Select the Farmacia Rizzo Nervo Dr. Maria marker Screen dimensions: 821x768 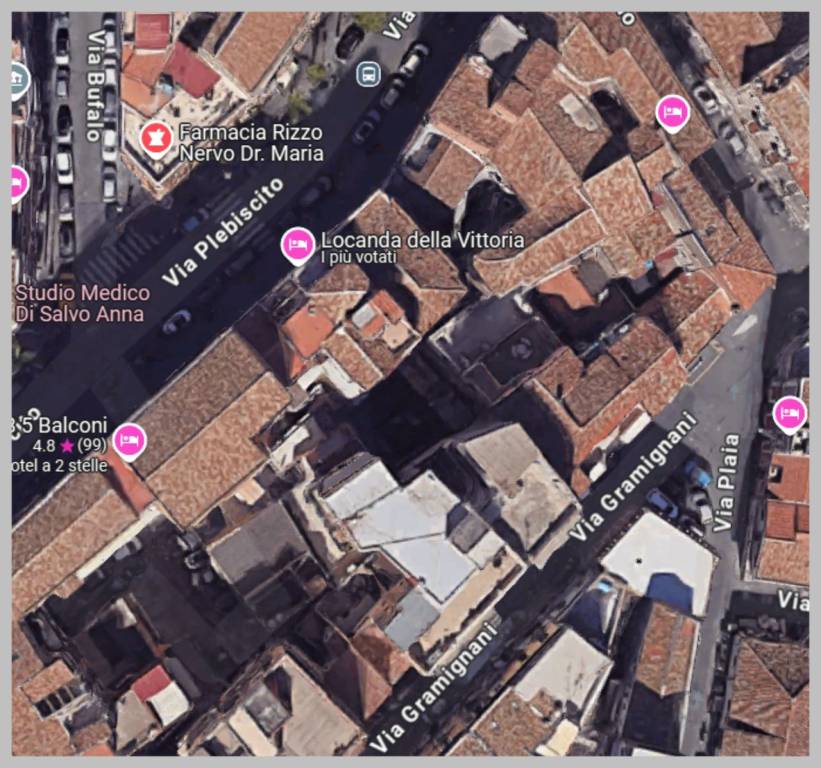coord(154,135)
